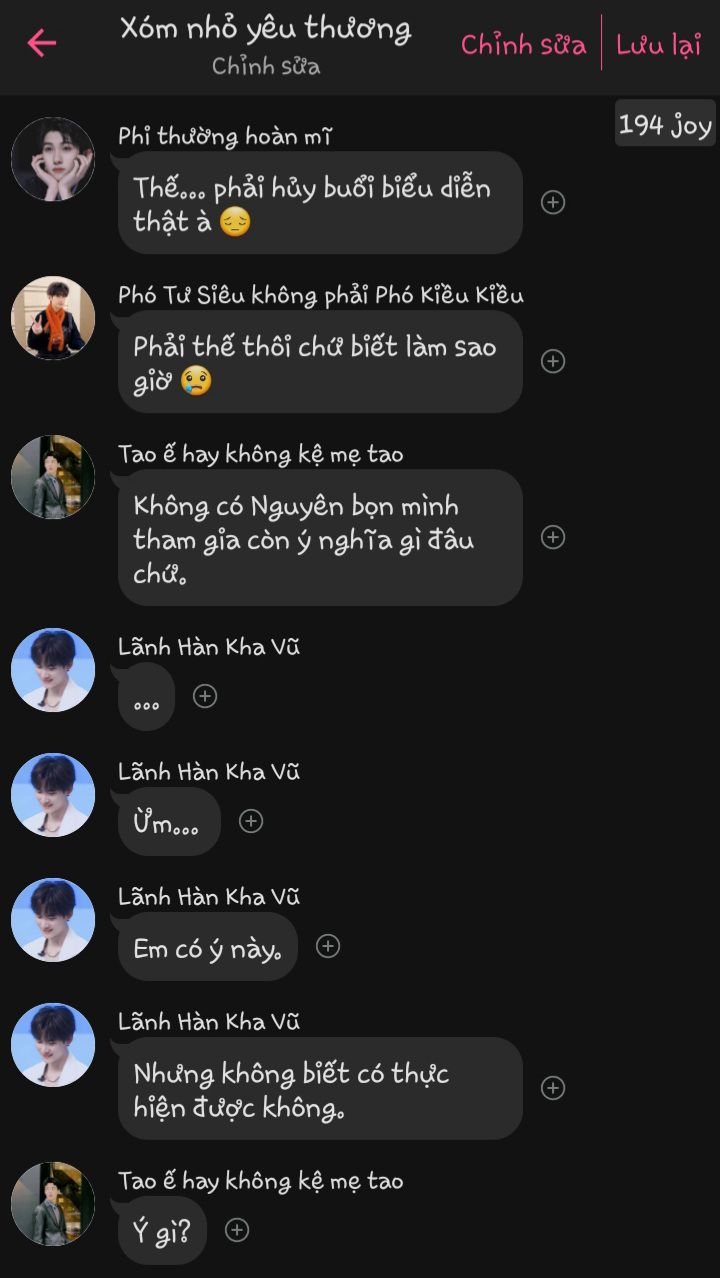Screen dimensions: 720x1278
Task: Go back with the pink arrow
Action: (42, 43)
